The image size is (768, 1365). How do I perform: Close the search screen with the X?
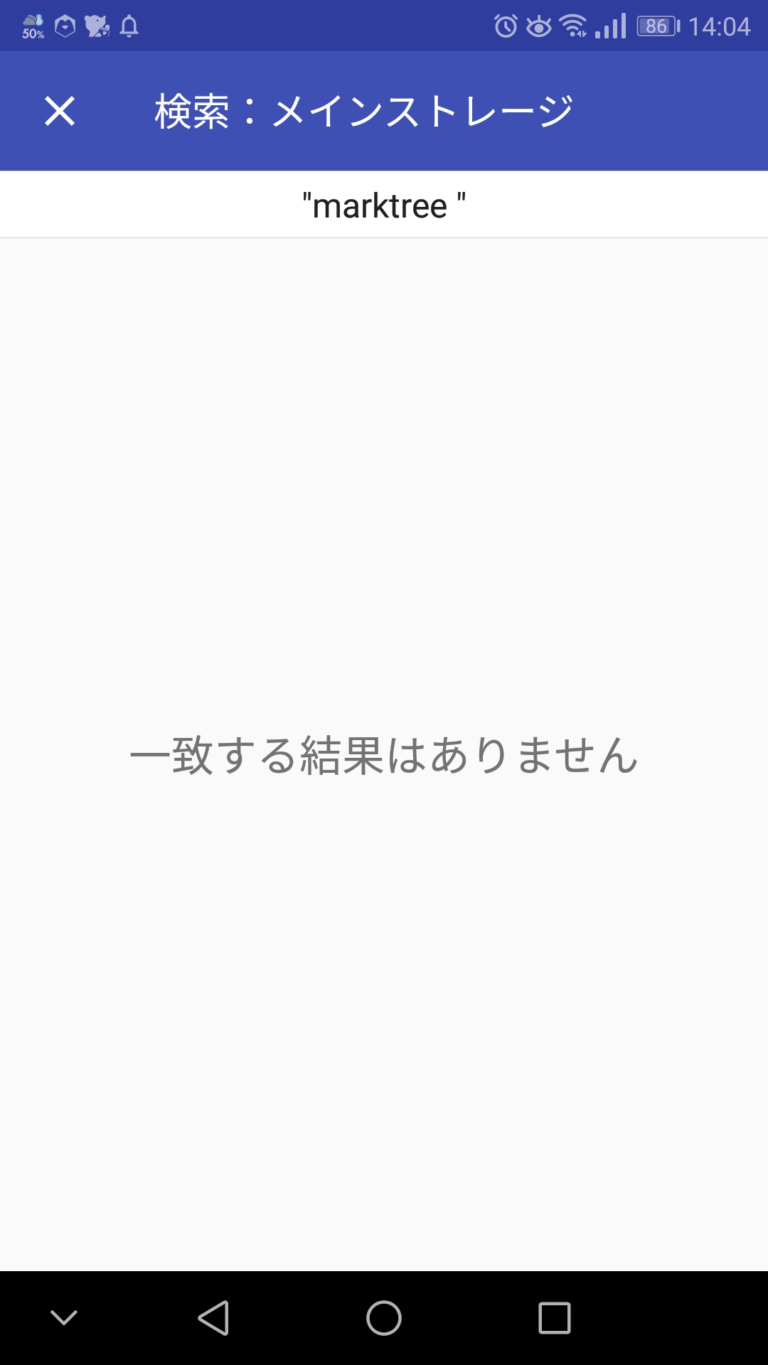[x=58, y=111]
